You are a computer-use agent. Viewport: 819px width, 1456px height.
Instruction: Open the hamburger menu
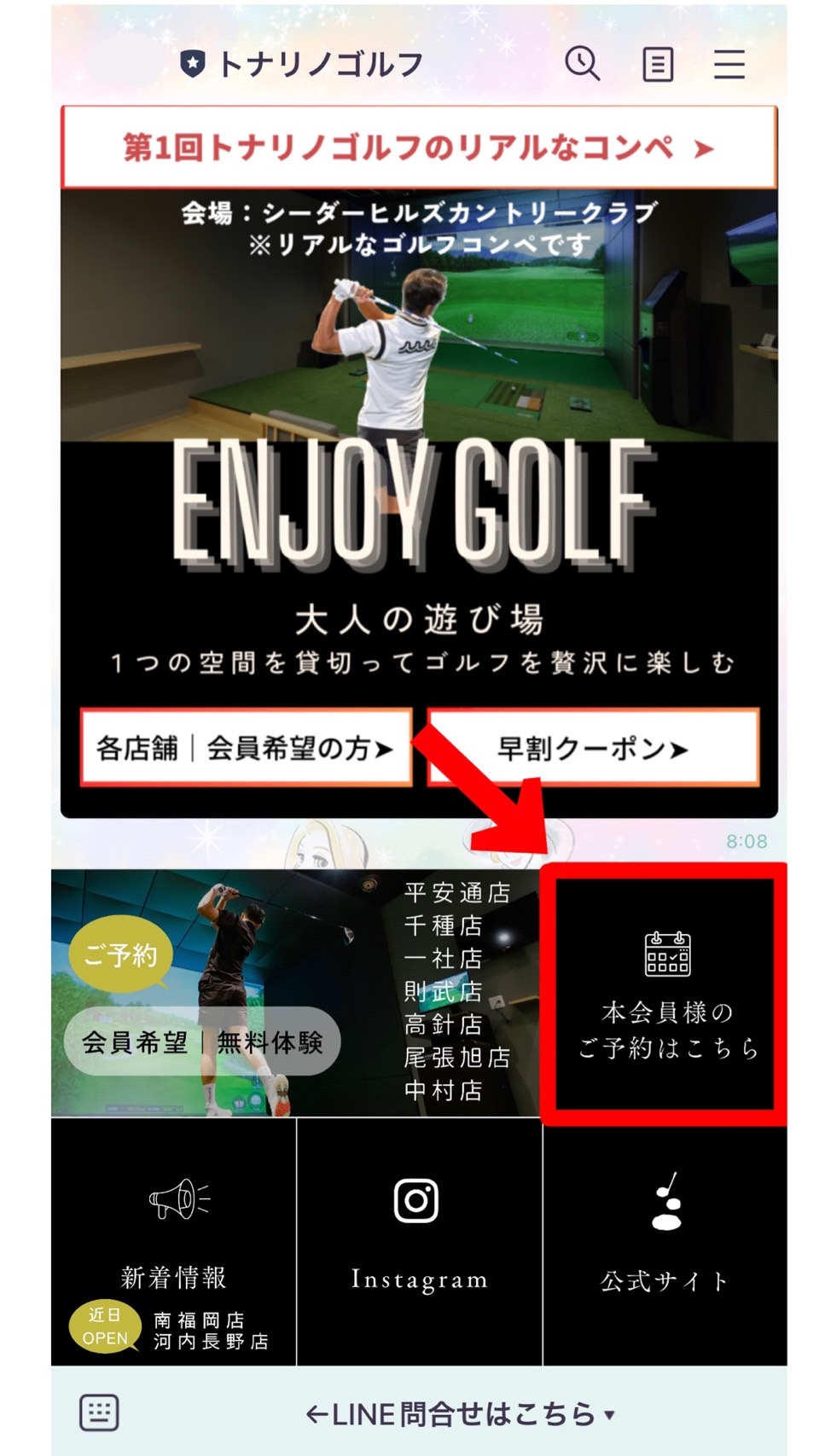click(729, 65)
